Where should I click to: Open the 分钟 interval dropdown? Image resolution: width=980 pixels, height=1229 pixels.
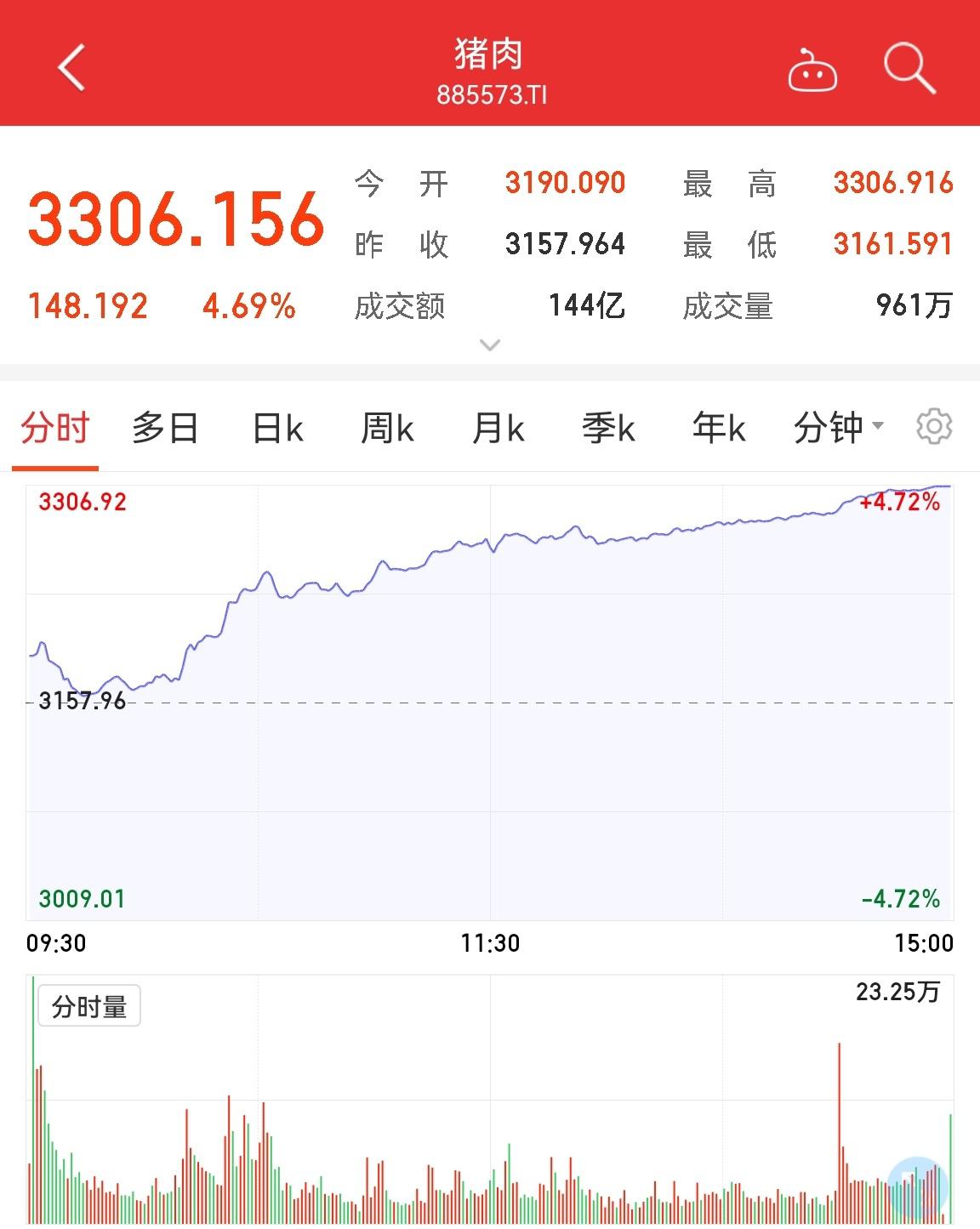coord(838,427)
